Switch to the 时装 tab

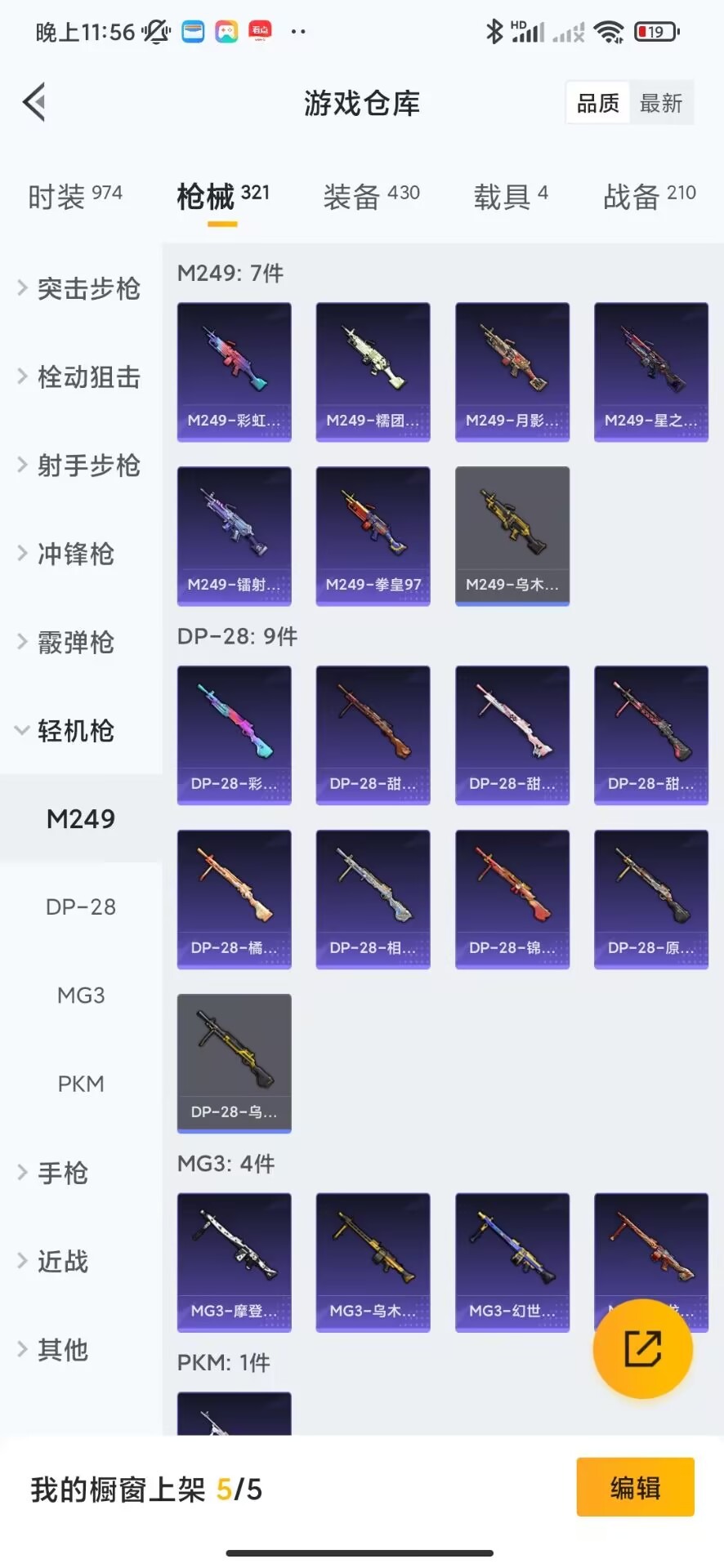tap(74, 196)
